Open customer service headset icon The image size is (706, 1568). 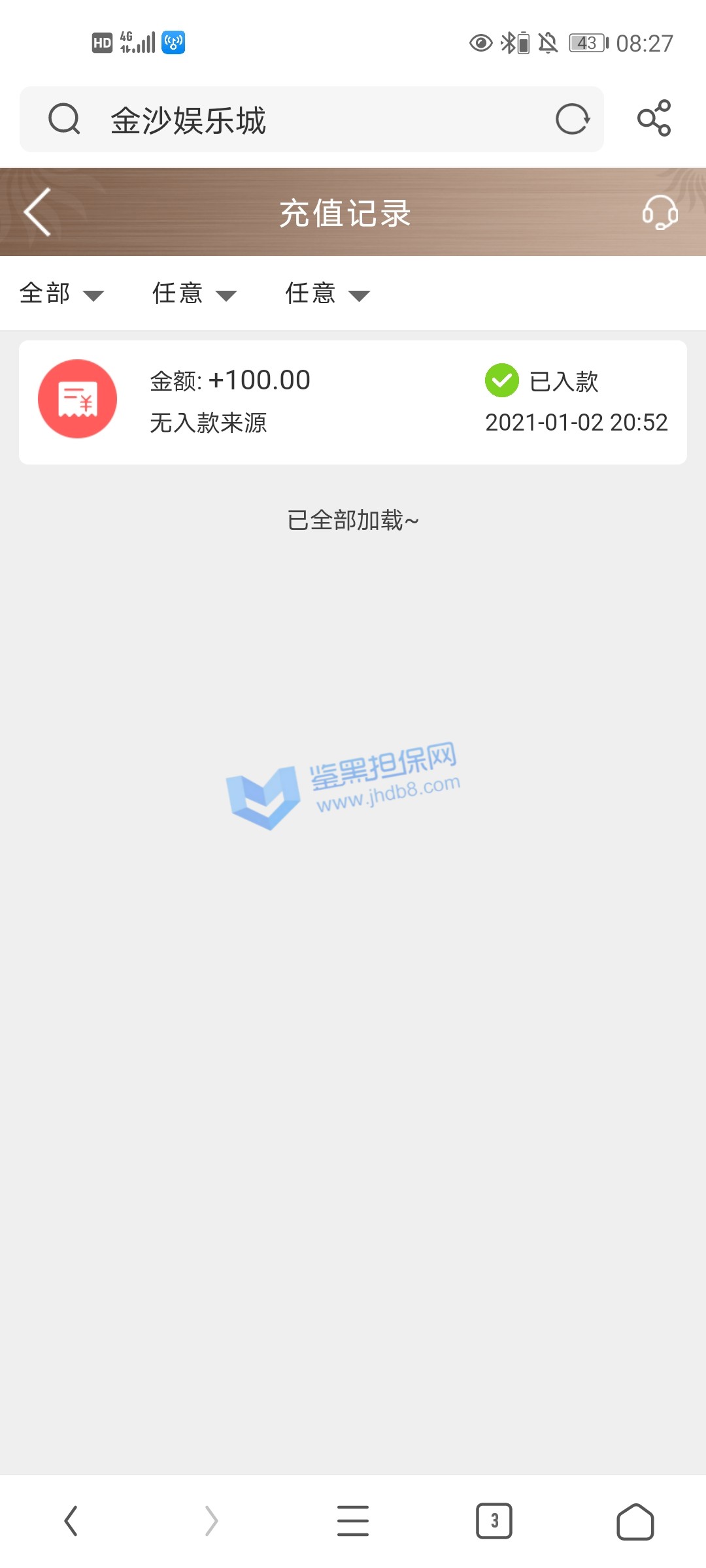660,212
